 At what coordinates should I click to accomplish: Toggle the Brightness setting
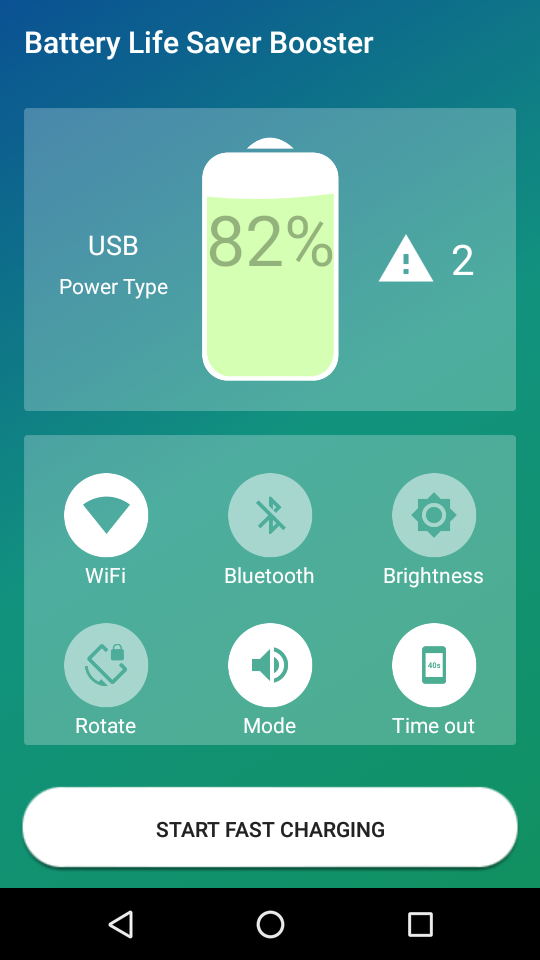coord(434,515)
